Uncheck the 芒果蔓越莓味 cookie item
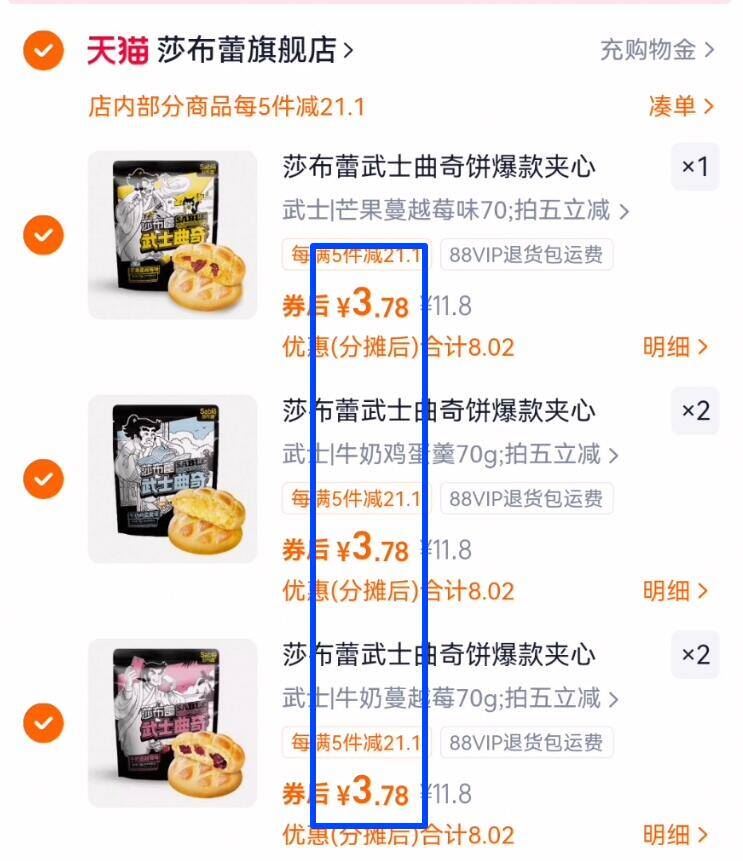Viewport: 743px width, 861px height. tap(43, 236)
